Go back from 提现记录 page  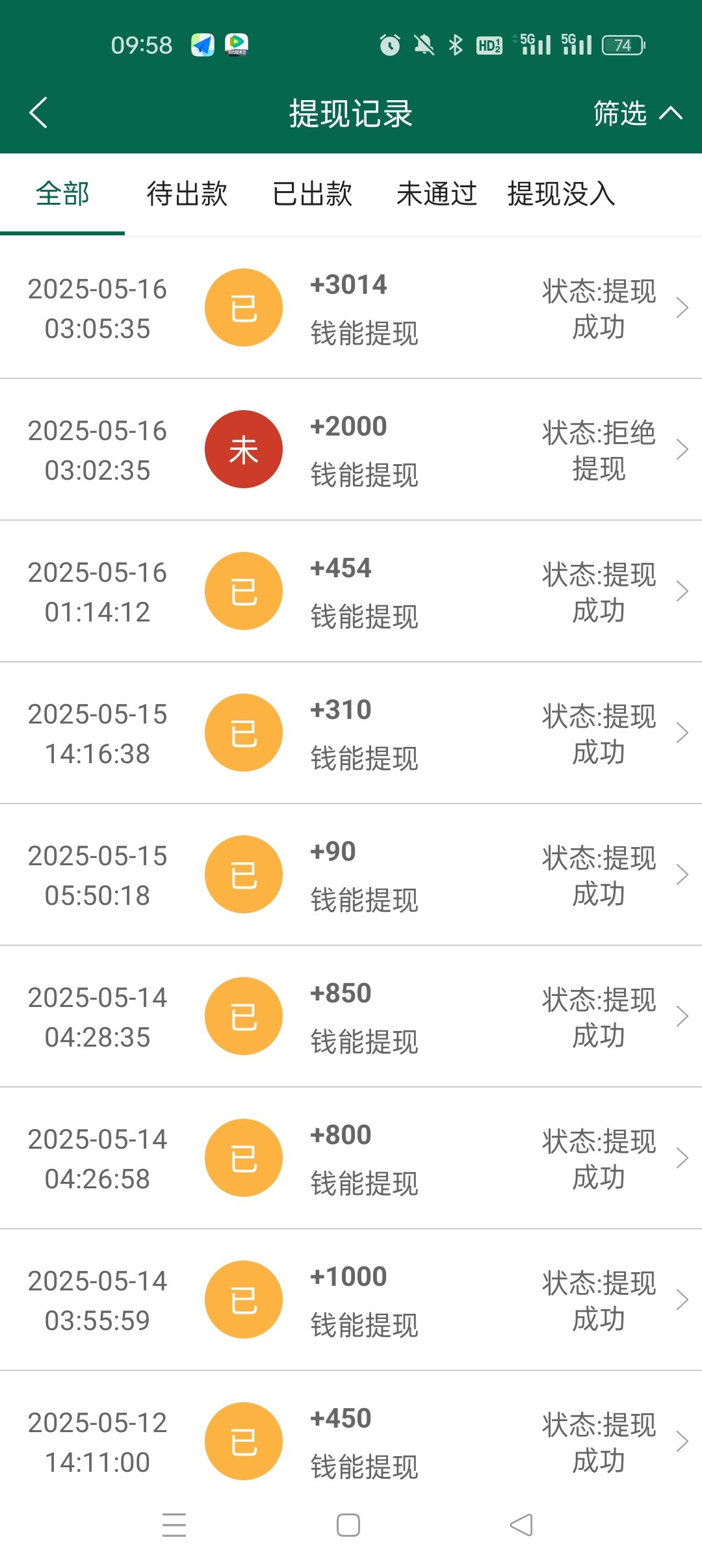pyautogui.click(x=39, y=113)
